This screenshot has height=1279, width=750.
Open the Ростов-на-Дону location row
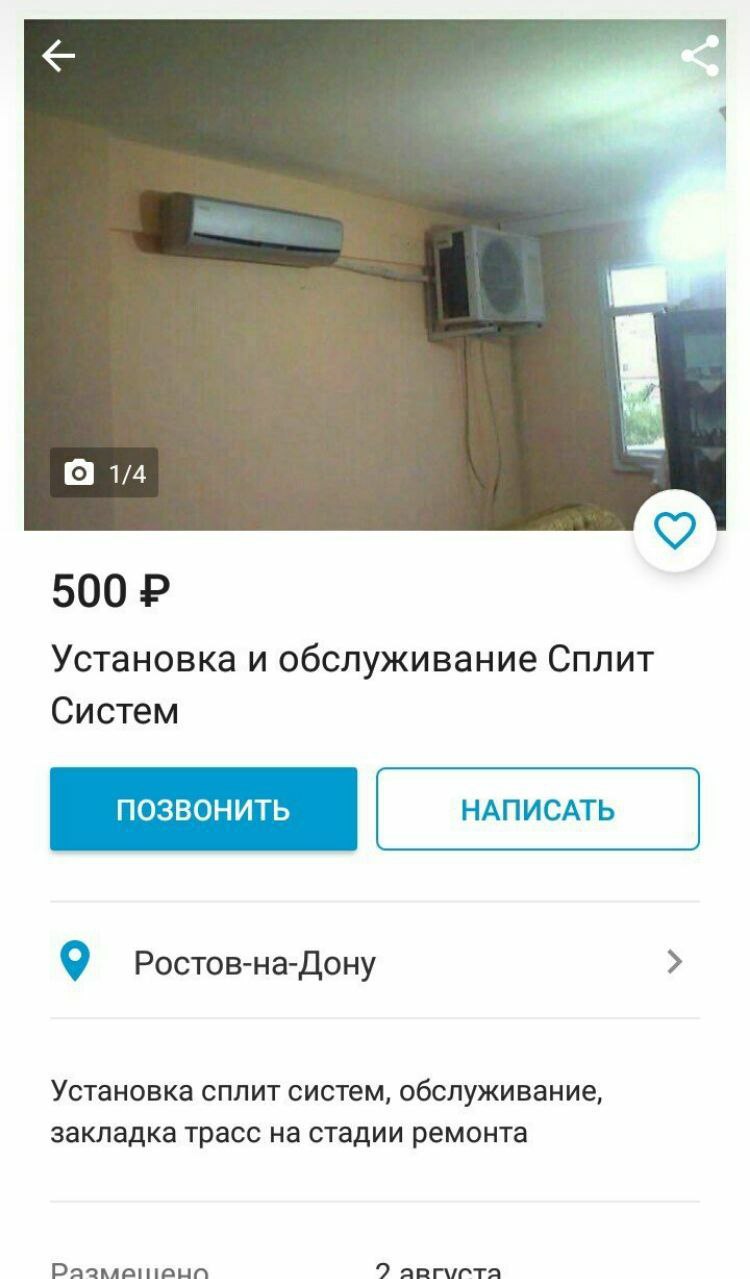(x=375, y=963)
